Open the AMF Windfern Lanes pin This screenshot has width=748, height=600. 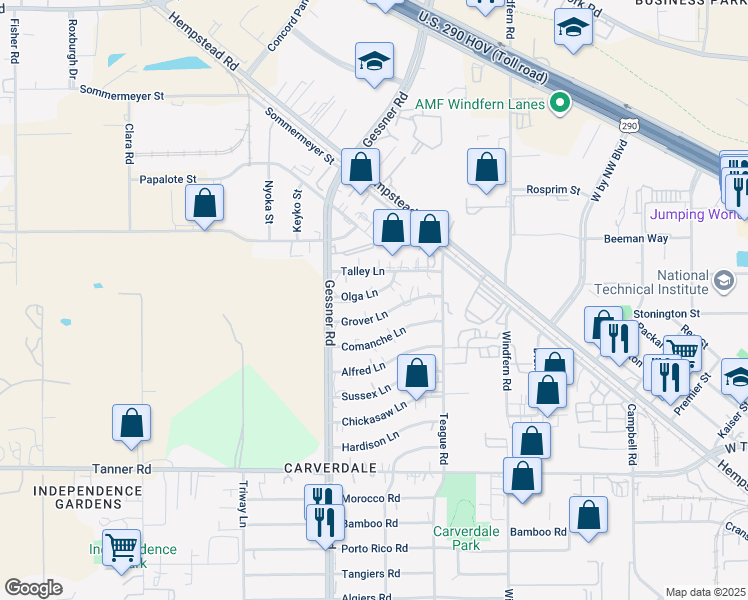tap(561, 103)
